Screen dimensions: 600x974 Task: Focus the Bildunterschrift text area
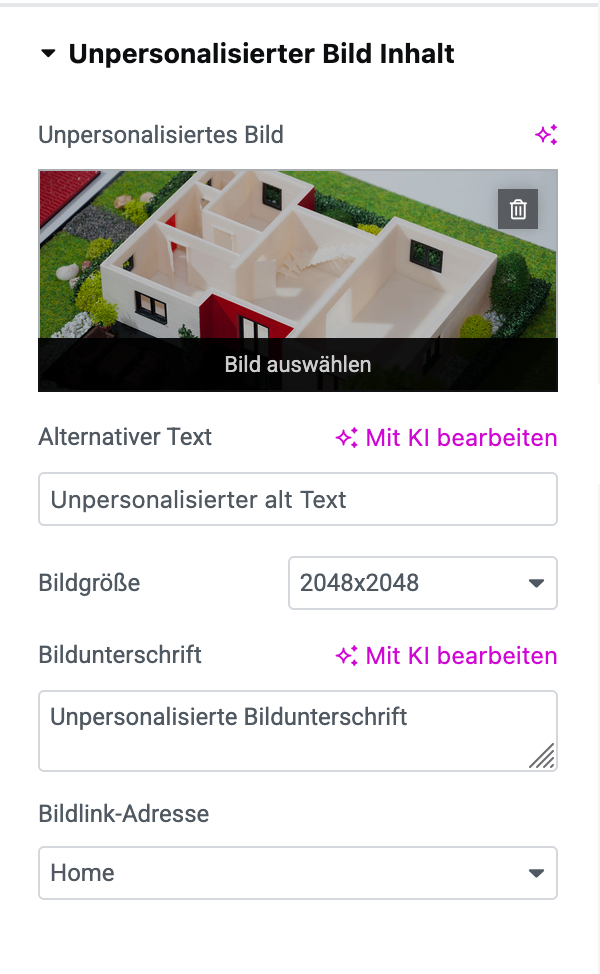[298, 731]
